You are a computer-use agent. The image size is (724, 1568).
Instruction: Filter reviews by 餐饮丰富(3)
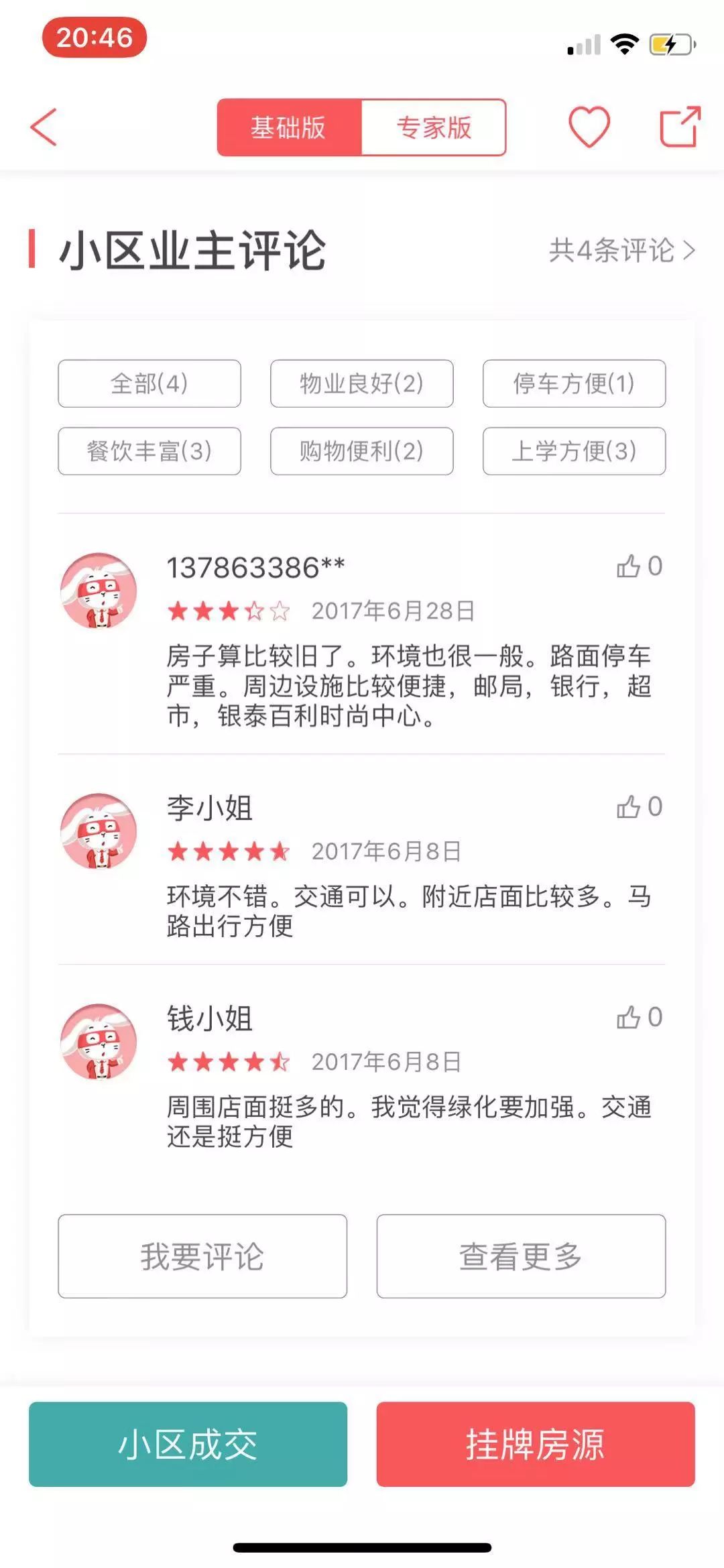tap(149, 451)
